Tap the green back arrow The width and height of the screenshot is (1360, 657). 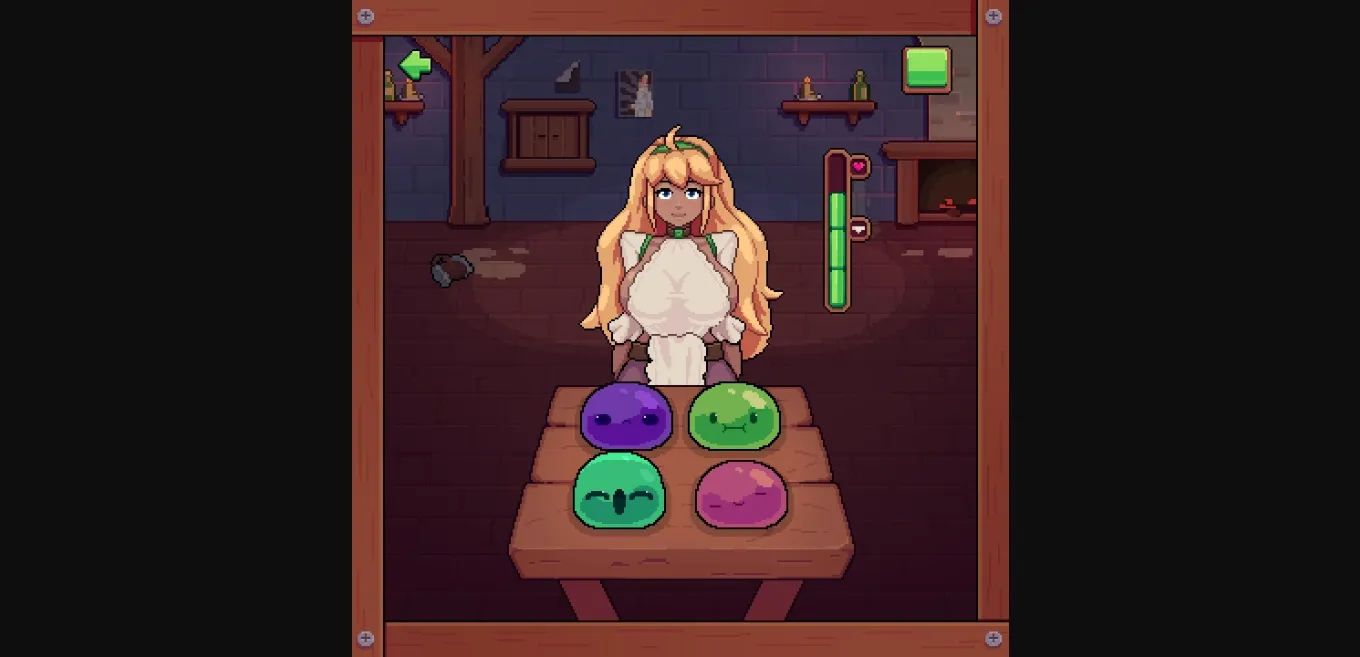(x=415, y=66)
